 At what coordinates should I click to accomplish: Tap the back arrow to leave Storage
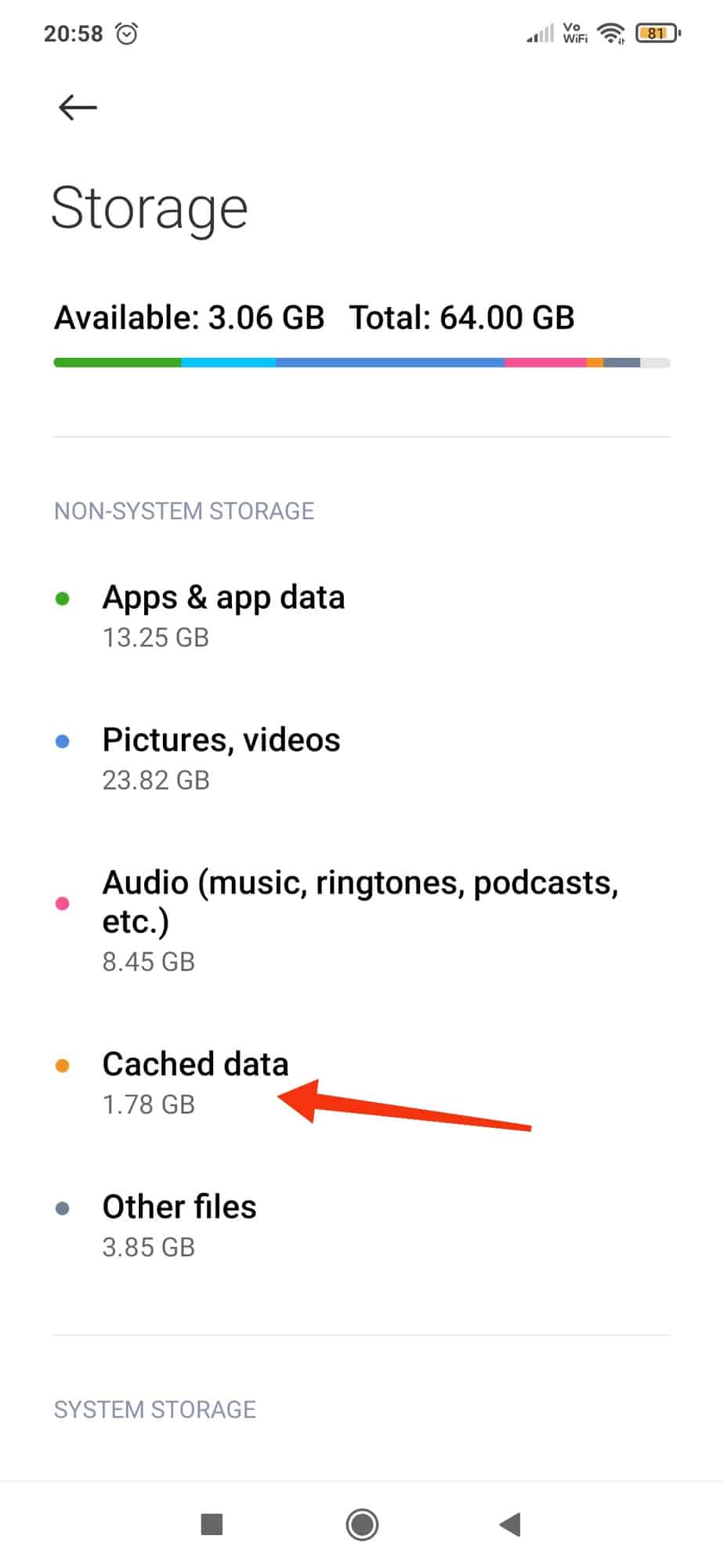pyautogui.click(x=76, y=107)
